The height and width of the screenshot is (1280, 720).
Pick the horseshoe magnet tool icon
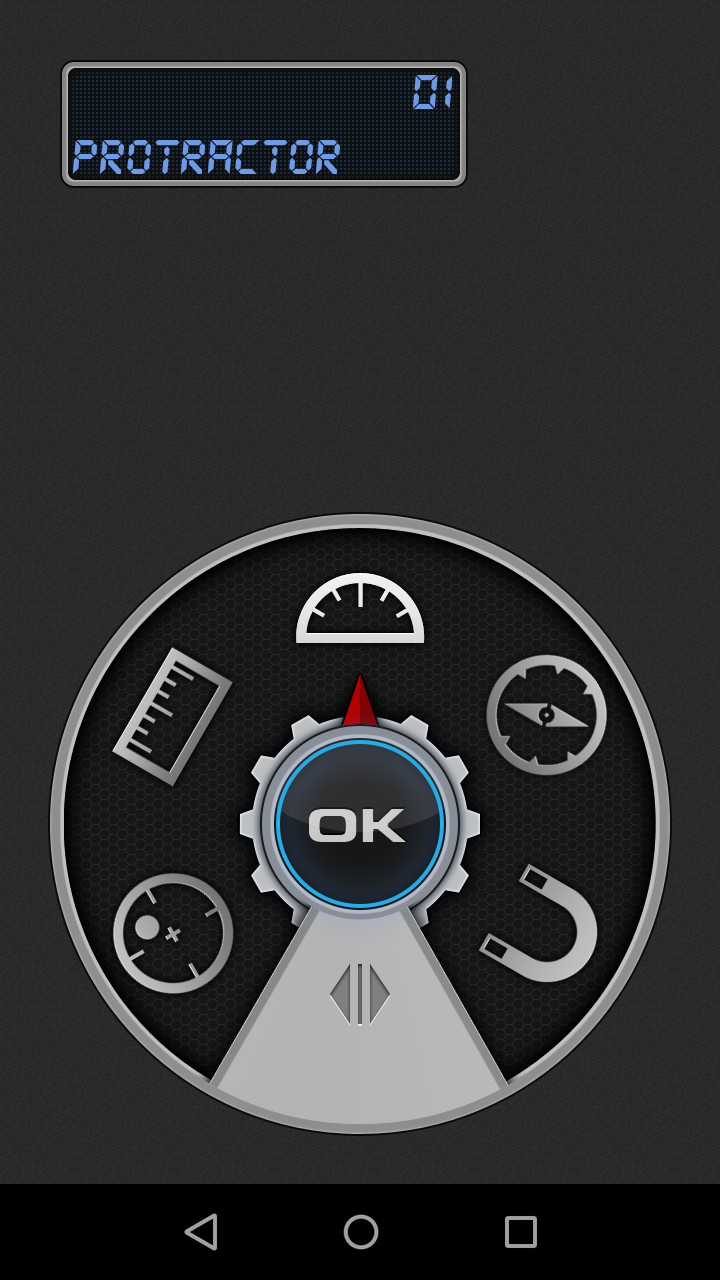coord(545,925)
